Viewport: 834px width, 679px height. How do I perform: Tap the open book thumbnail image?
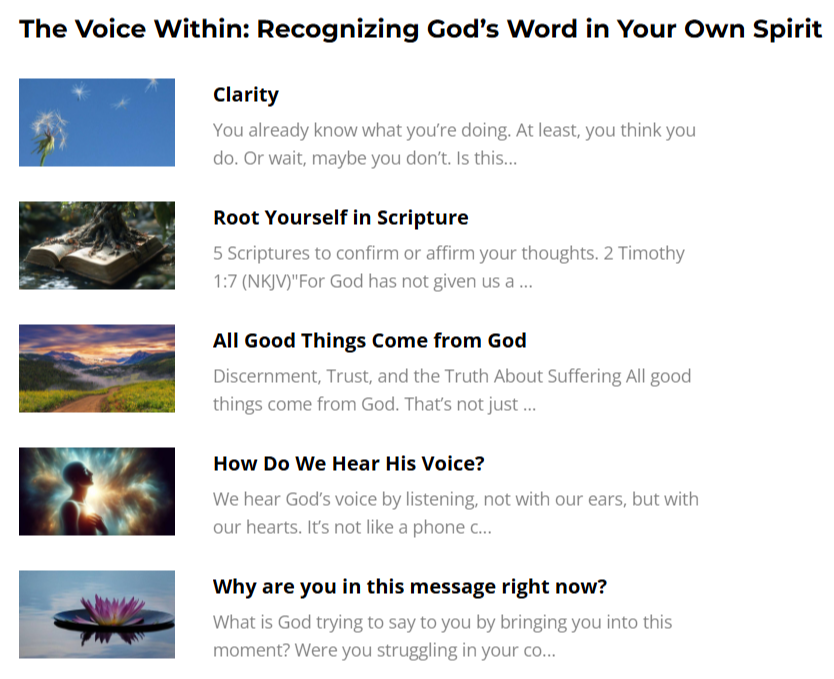(97, 245)
